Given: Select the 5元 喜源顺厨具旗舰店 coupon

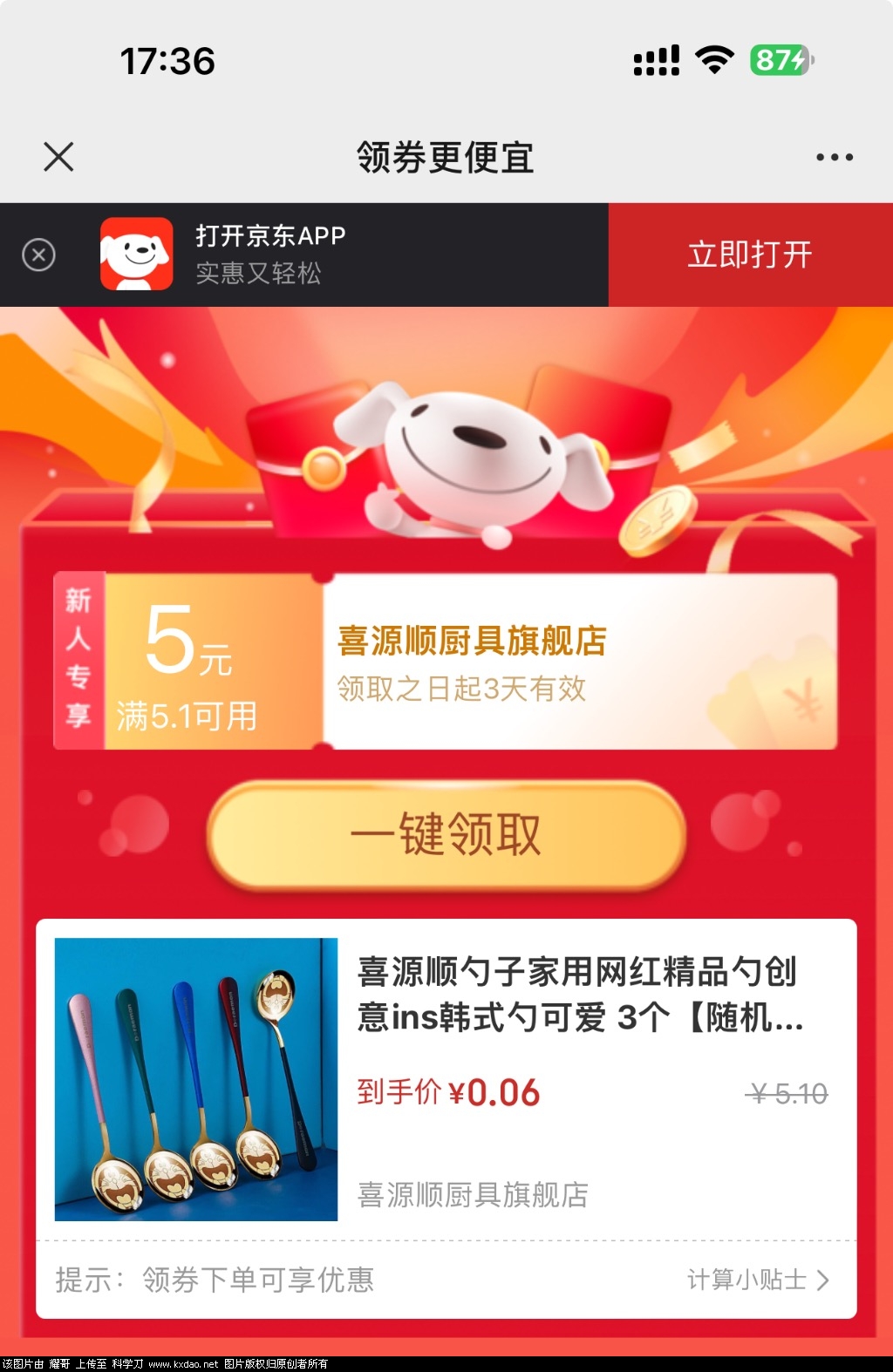Looking at the screenshot, I should point(446,662).
